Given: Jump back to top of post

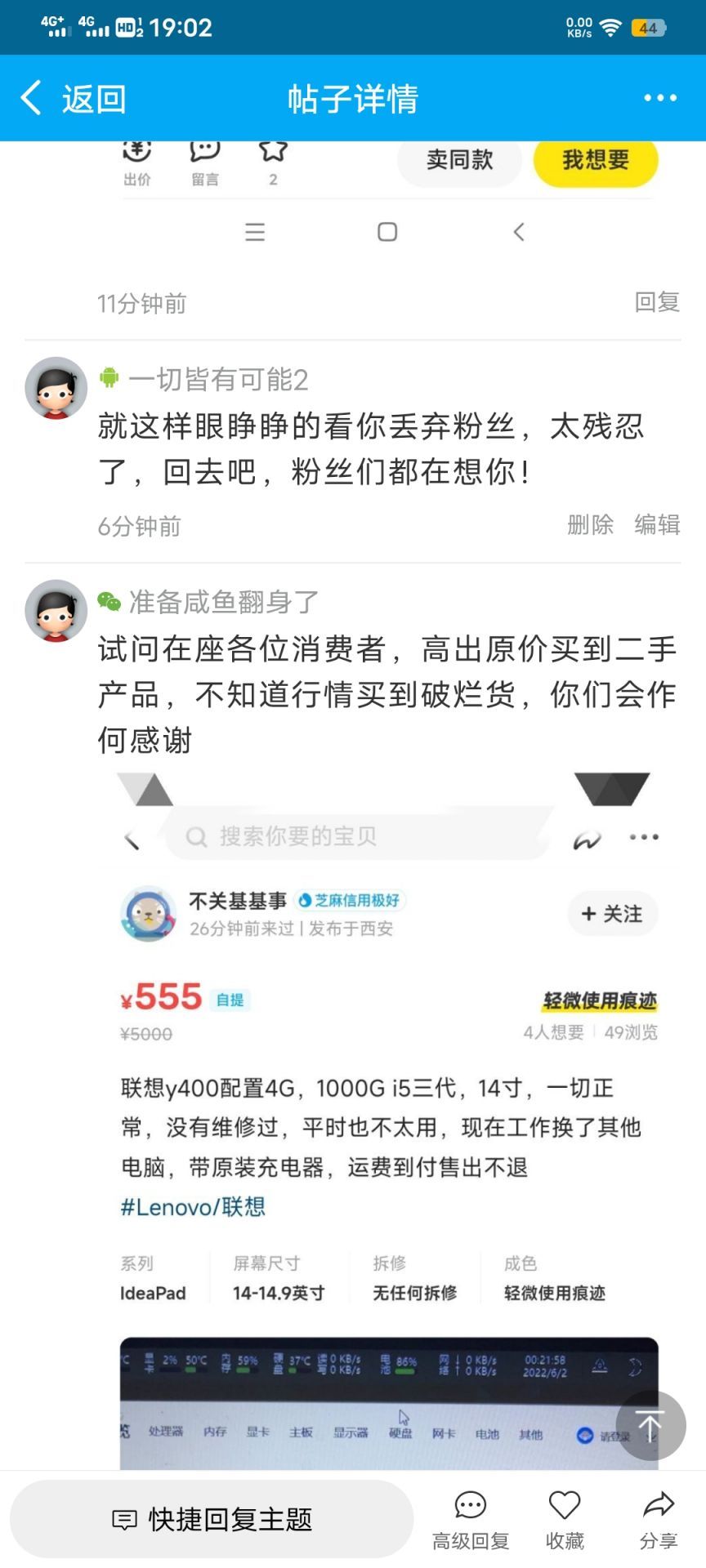Looking at the screenshot, I should click(x=650, y=1425).
